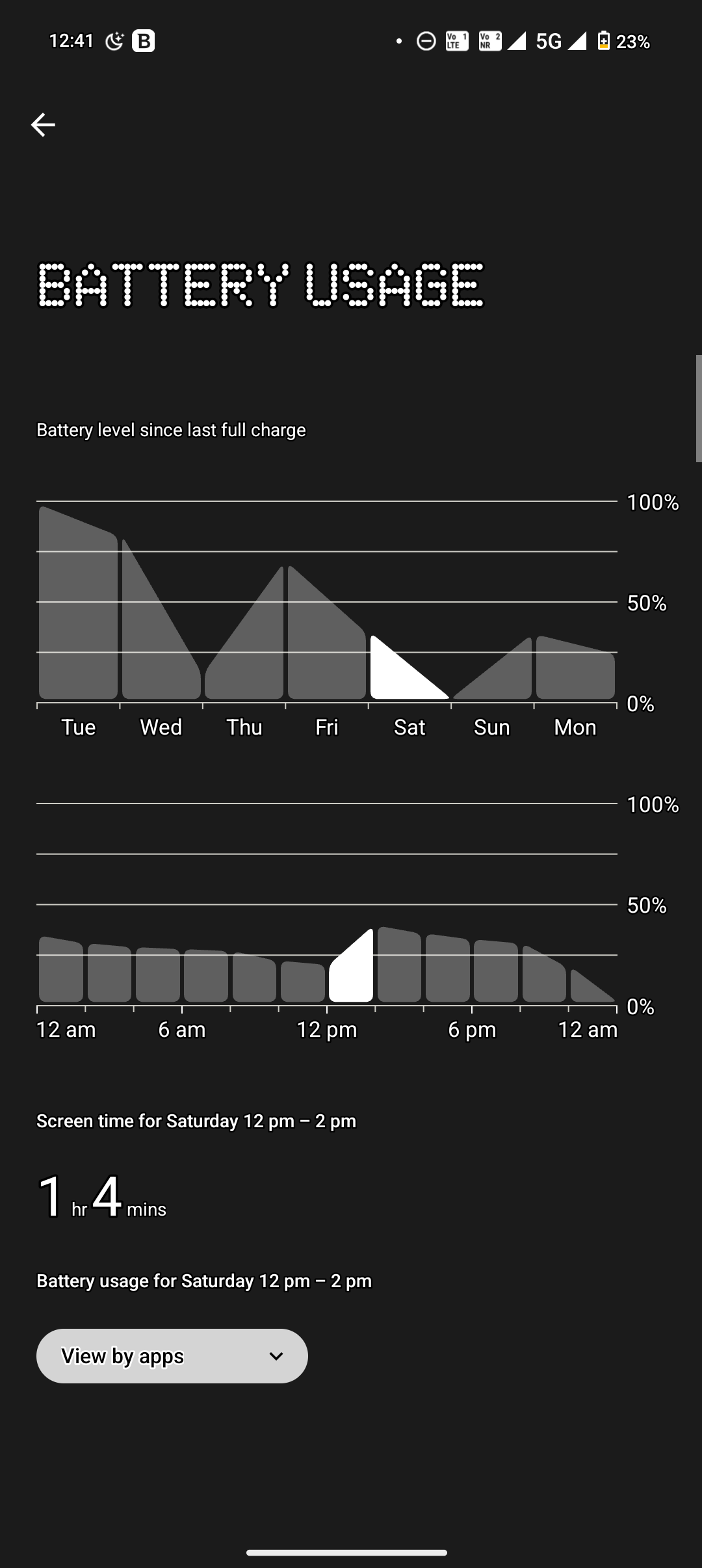Go back from Battery usage
The image size is (702, 1568).
tap(43, 125)
